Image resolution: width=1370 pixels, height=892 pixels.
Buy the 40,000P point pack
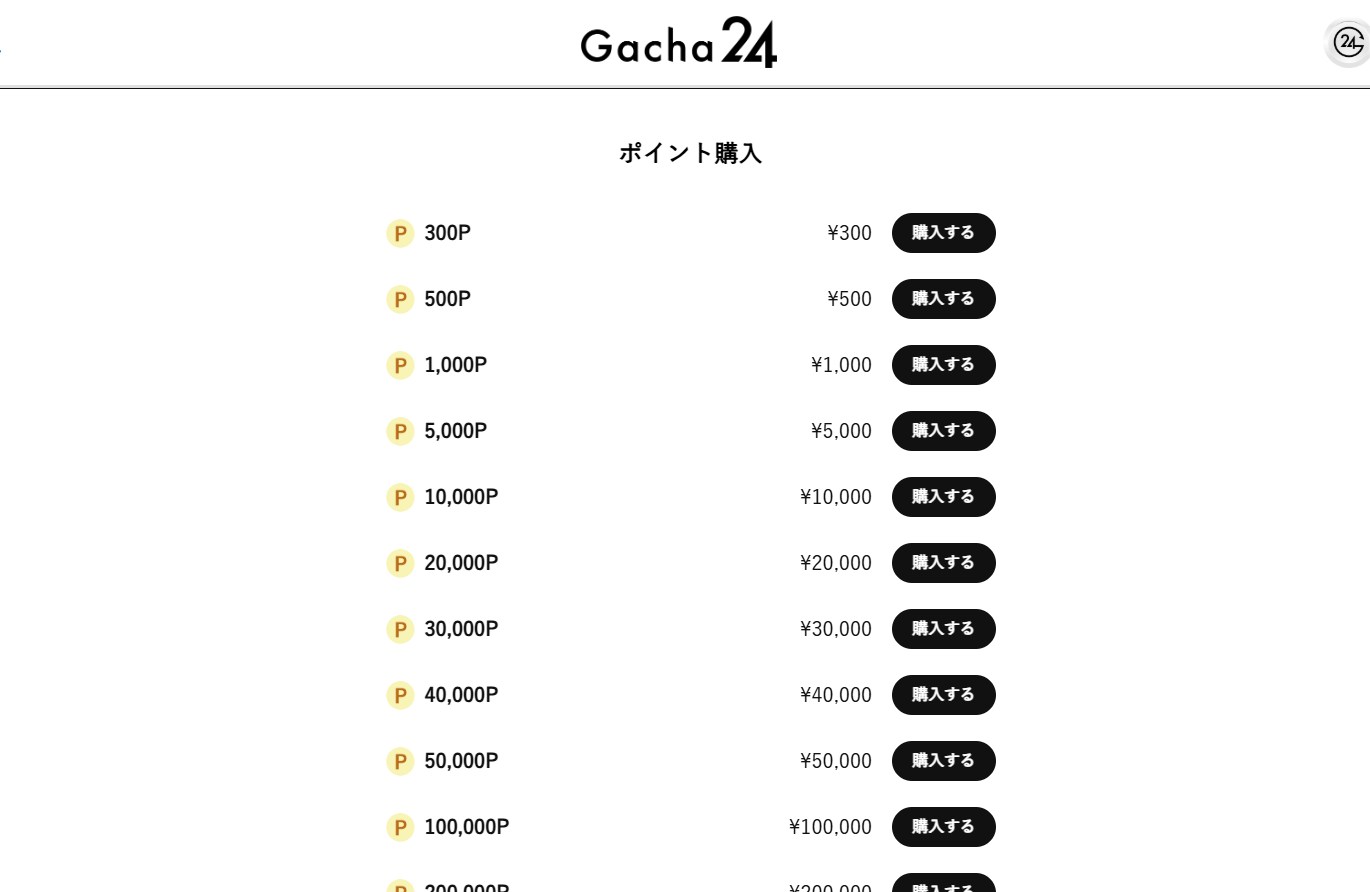(x=943, y=695)
